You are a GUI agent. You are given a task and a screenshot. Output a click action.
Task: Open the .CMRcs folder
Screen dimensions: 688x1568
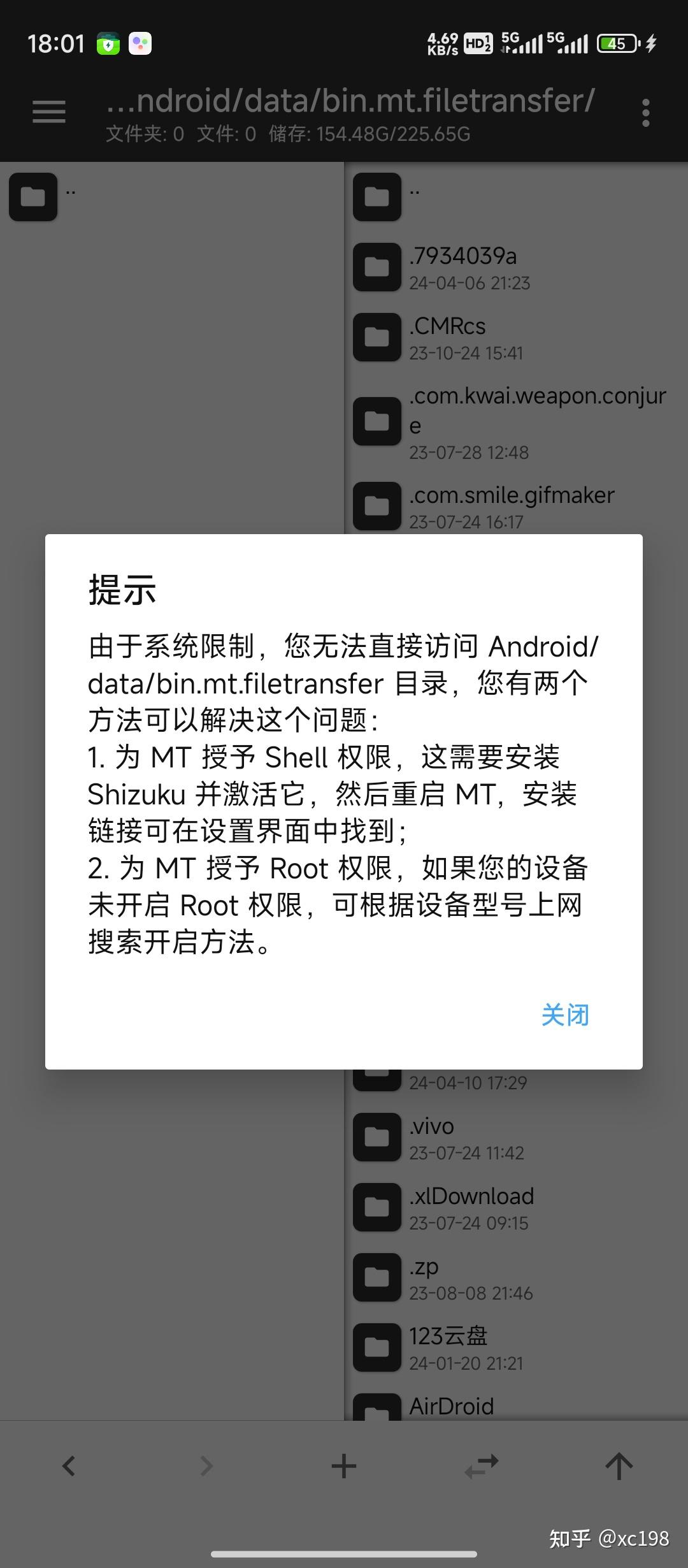(448, 338)
